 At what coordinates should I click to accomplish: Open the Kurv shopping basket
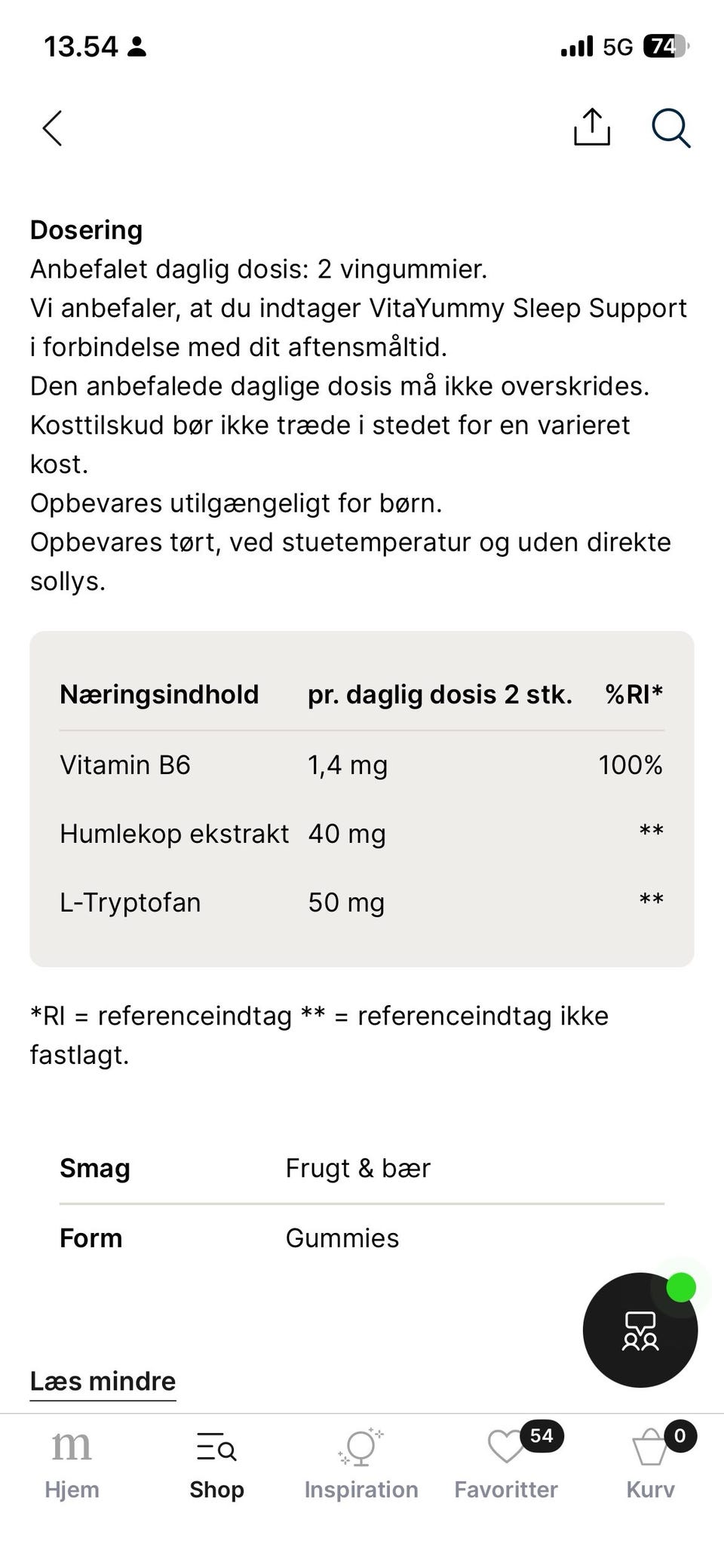tap(651, 1465)
